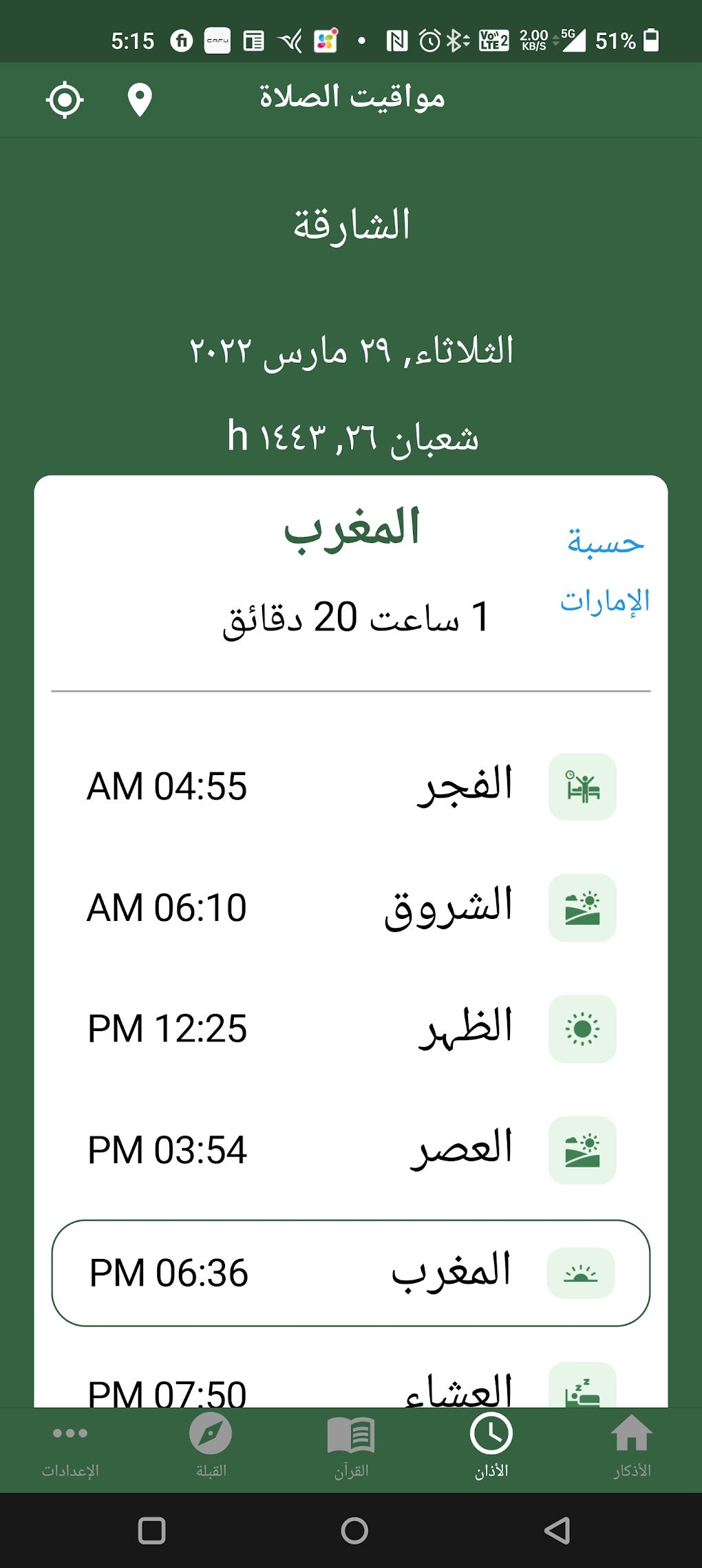Viewport: 702px width, 1568px height.
Task: Switch to the الأذكار tab
Action: tap(631, 1445)
